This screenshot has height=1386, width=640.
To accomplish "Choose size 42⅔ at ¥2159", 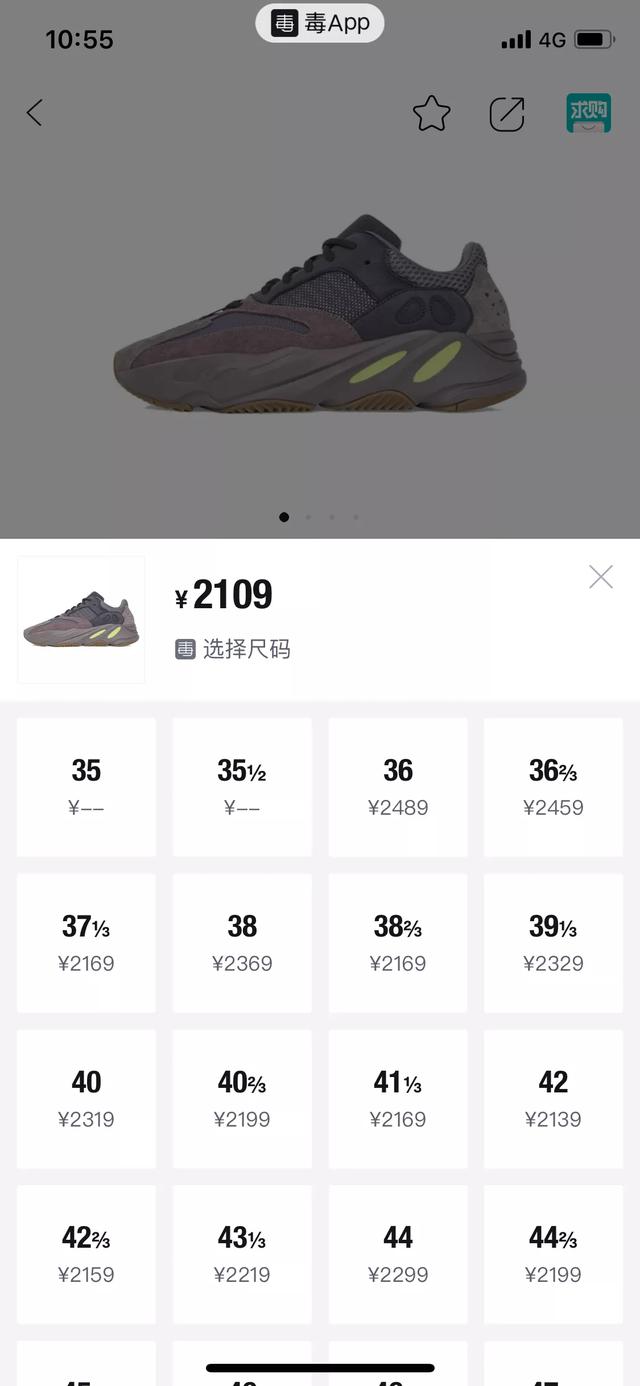I will (86, 1254).
